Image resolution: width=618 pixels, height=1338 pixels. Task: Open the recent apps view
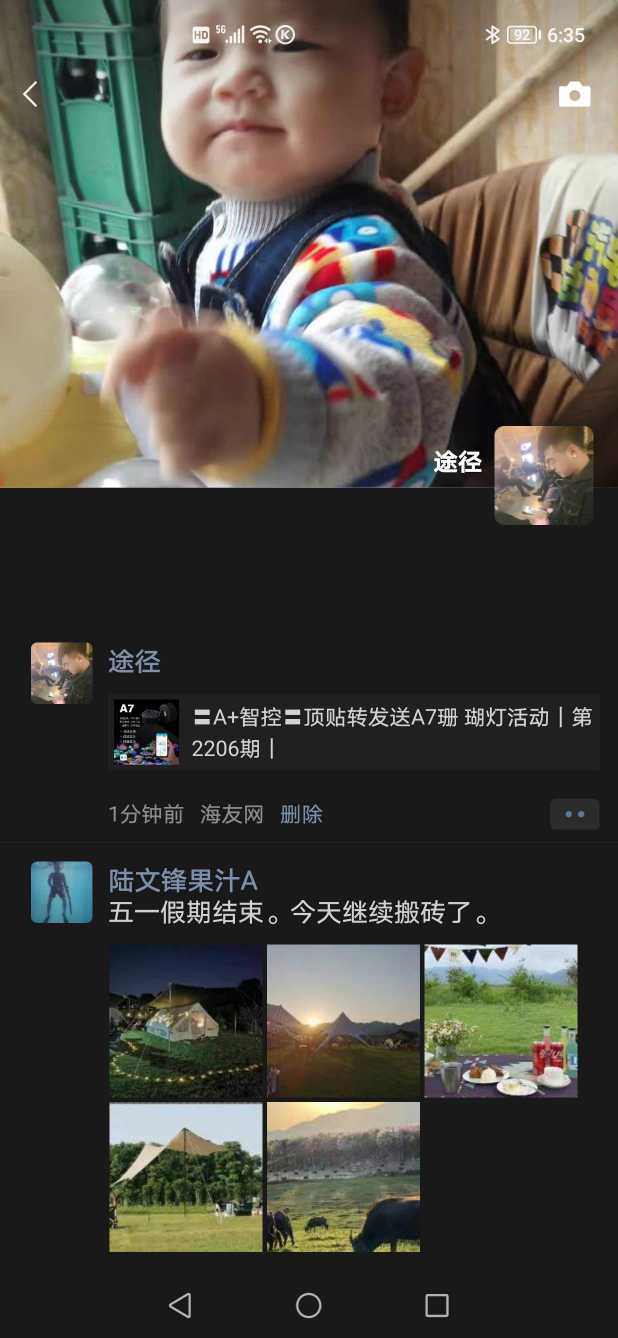point(436,1305)
